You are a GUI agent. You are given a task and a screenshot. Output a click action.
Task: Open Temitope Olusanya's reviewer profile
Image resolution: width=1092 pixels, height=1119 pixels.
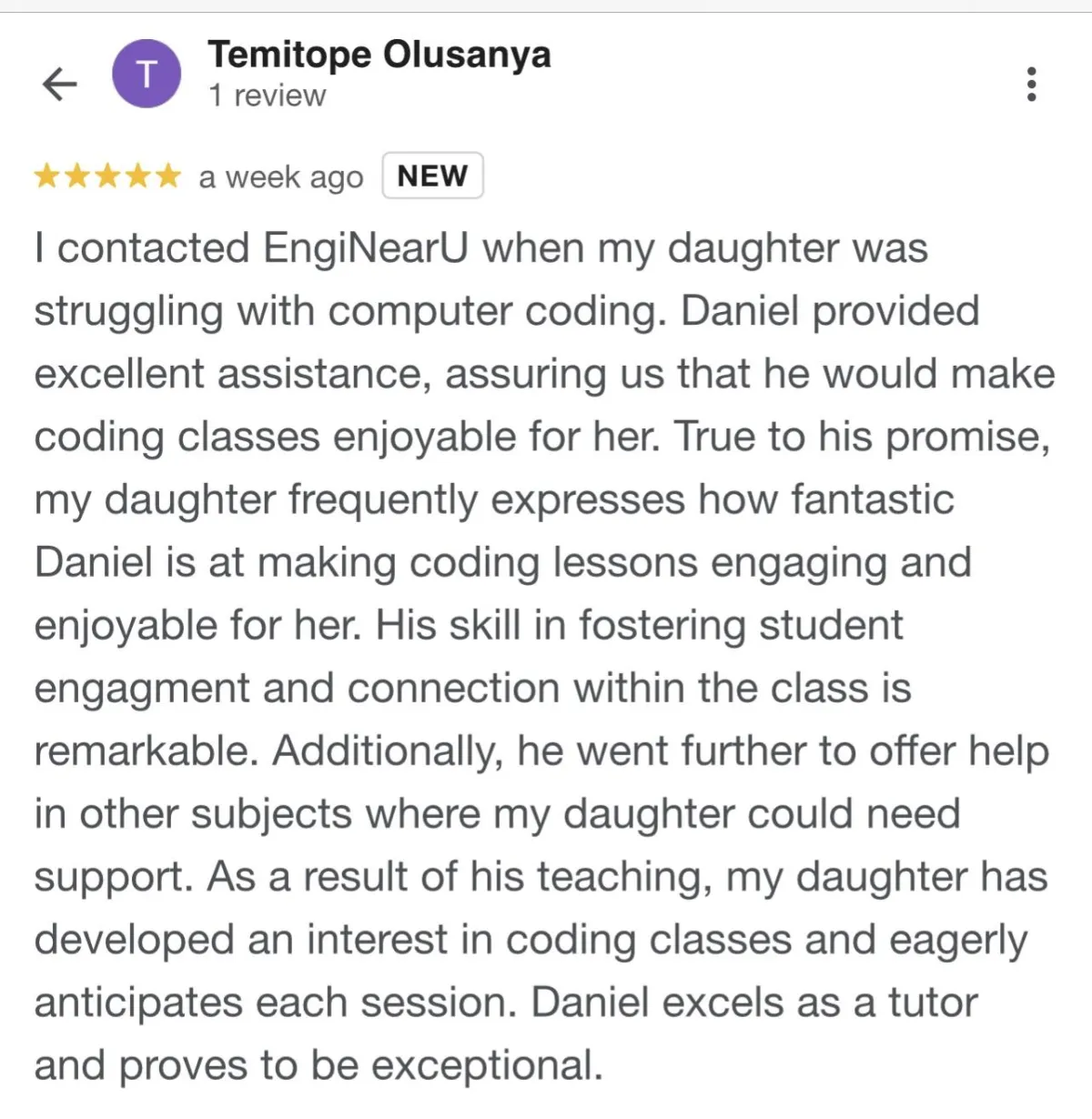379,54
